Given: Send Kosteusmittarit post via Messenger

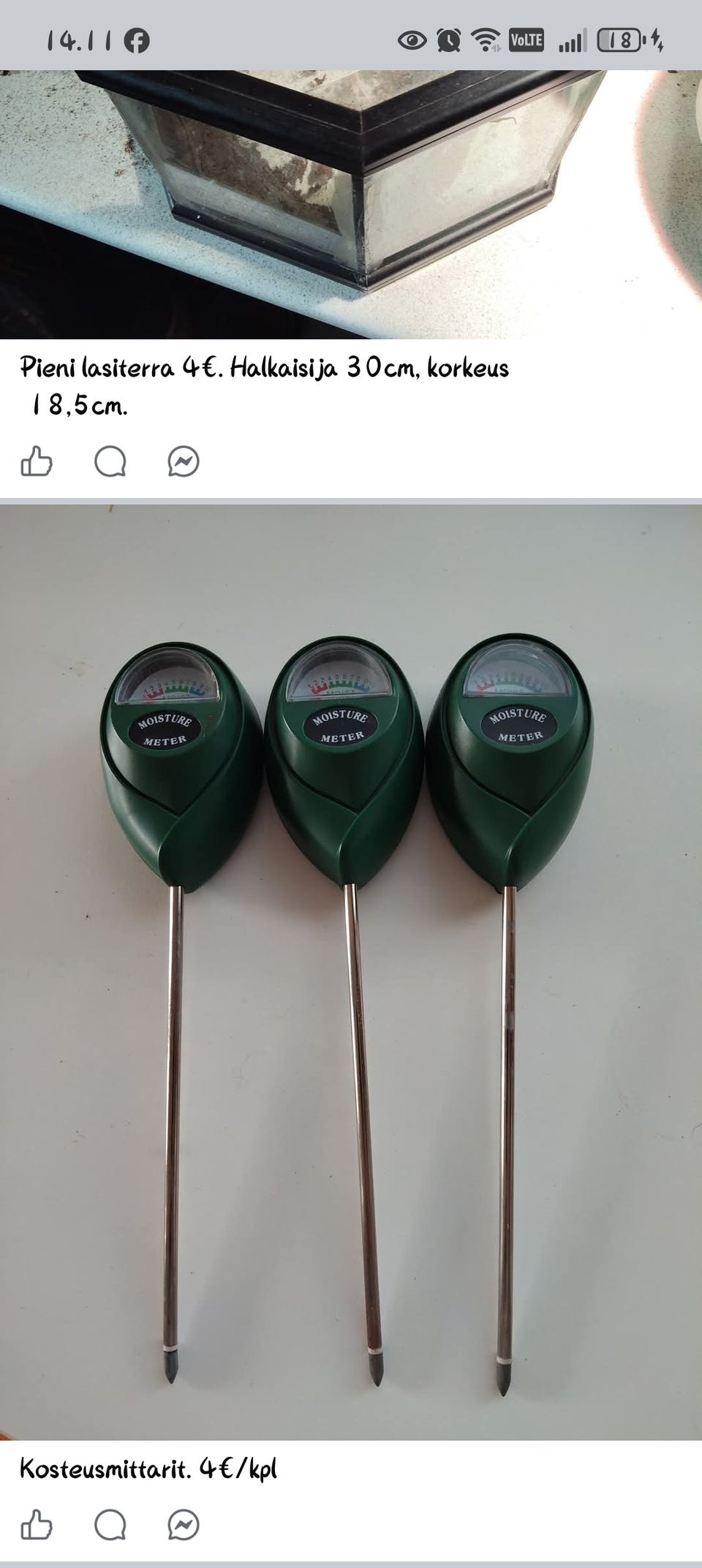Looking at the screenshot, I should pyautogui.click(x=183, y=1525).
